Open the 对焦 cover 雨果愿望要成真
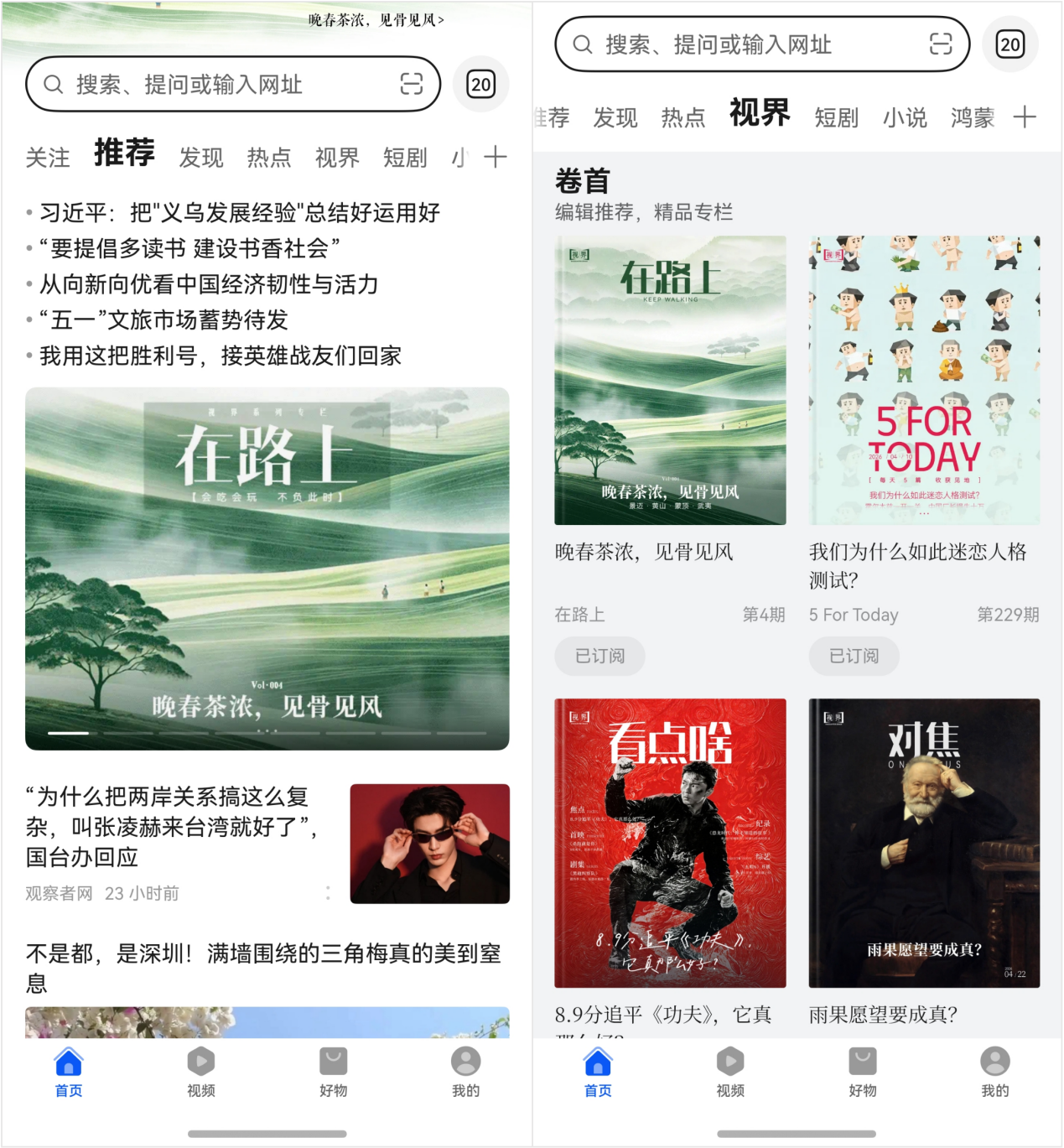Image resolution: width=1064 pixels, height=1148 pixels. click(x=924, y=843)
